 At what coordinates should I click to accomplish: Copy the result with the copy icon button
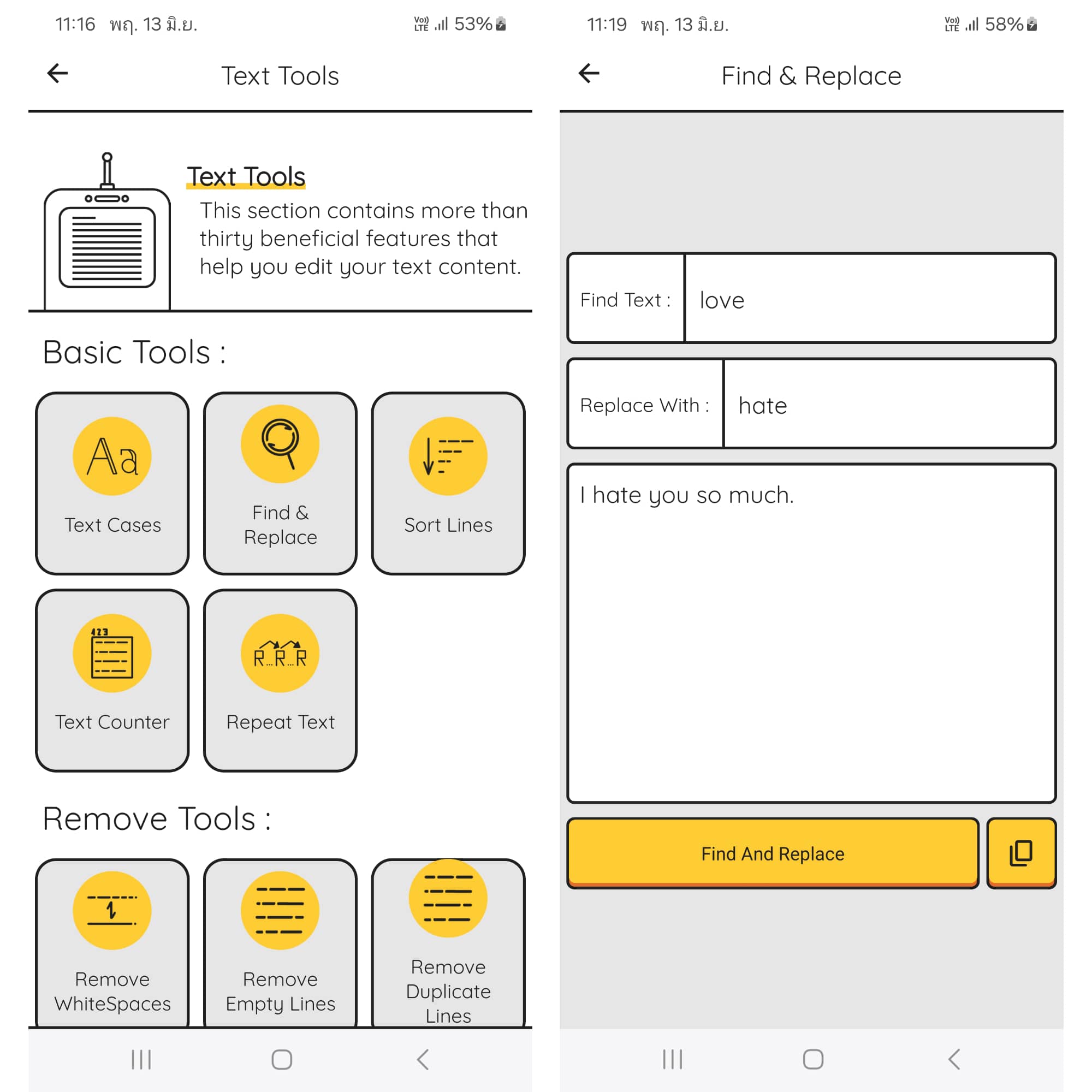(1021, 853)
